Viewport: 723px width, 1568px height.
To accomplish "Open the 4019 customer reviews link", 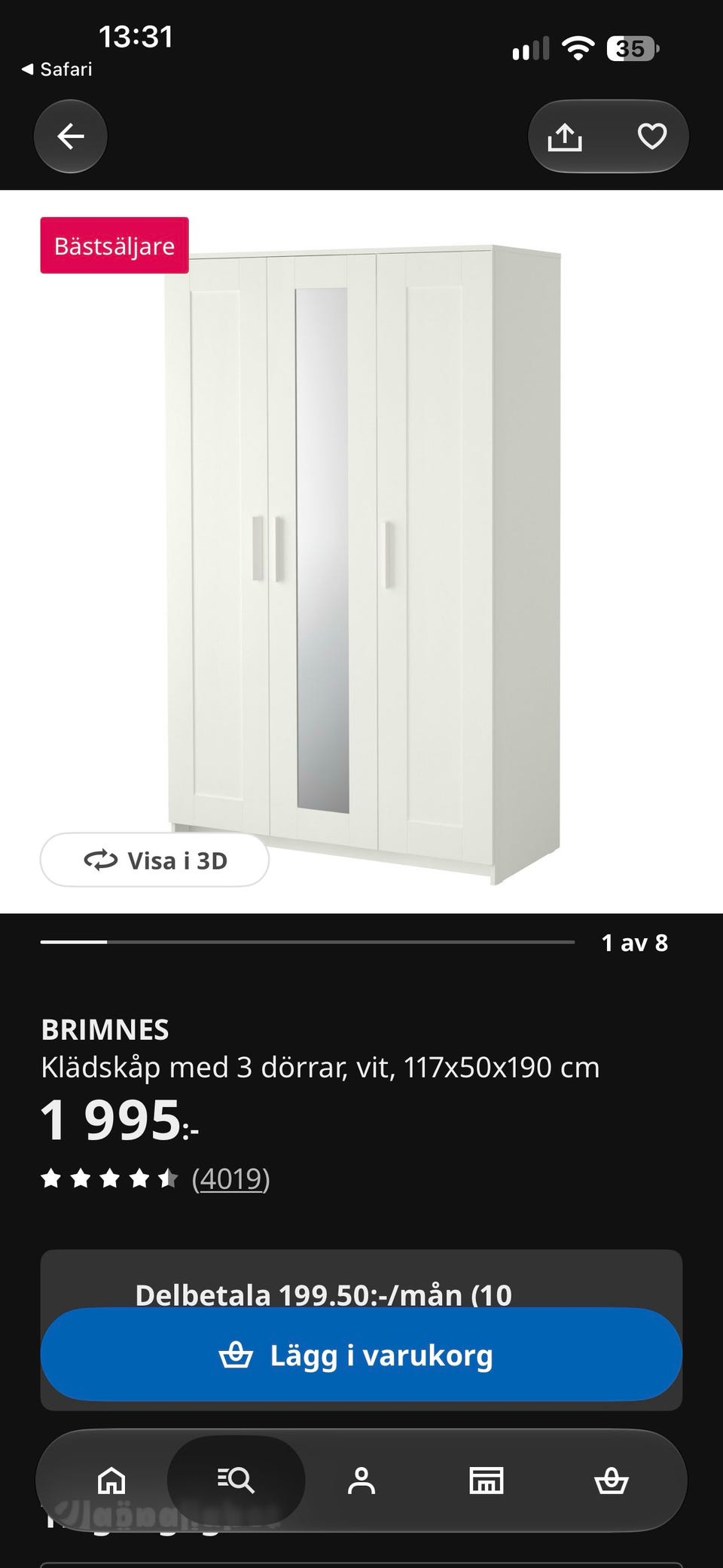I will click(x=230, y=1178).
